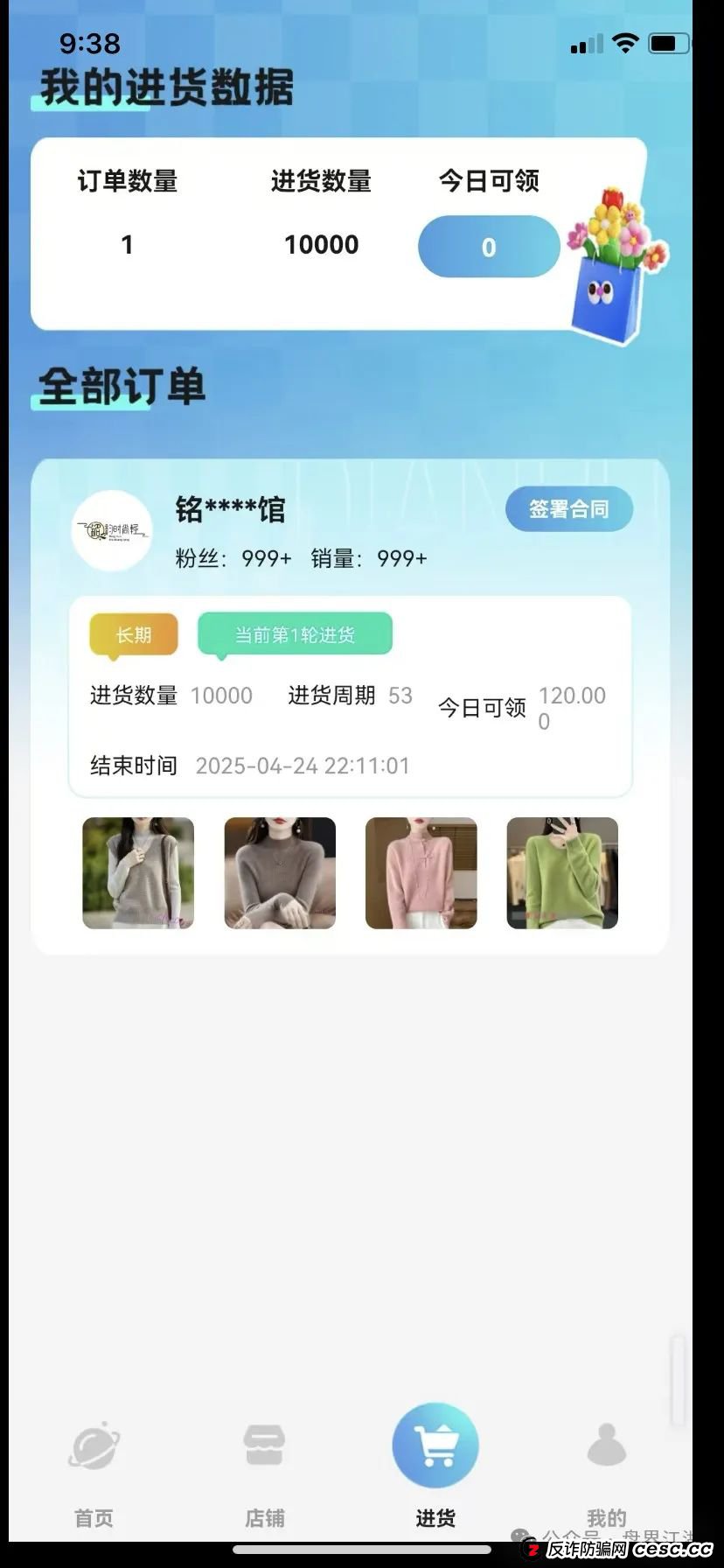Open the gray vest product thumbnail
Image resolution: width=724 pixels, height=1568 pixels.
pyautogui.click(x=138, y=873)
